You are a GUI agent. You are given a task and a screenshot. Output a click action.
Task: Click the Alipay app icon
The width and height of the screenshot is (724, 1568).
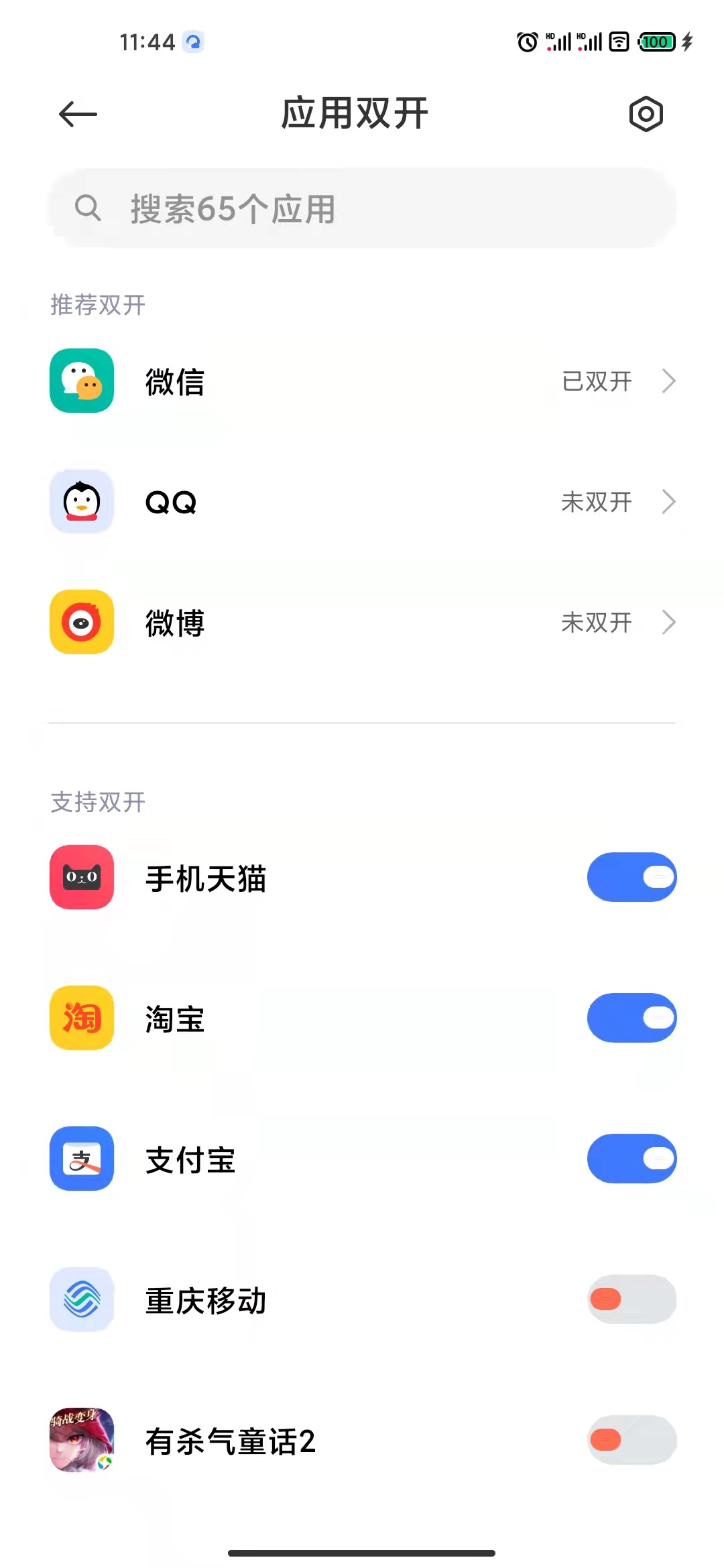coord(81,1159)
